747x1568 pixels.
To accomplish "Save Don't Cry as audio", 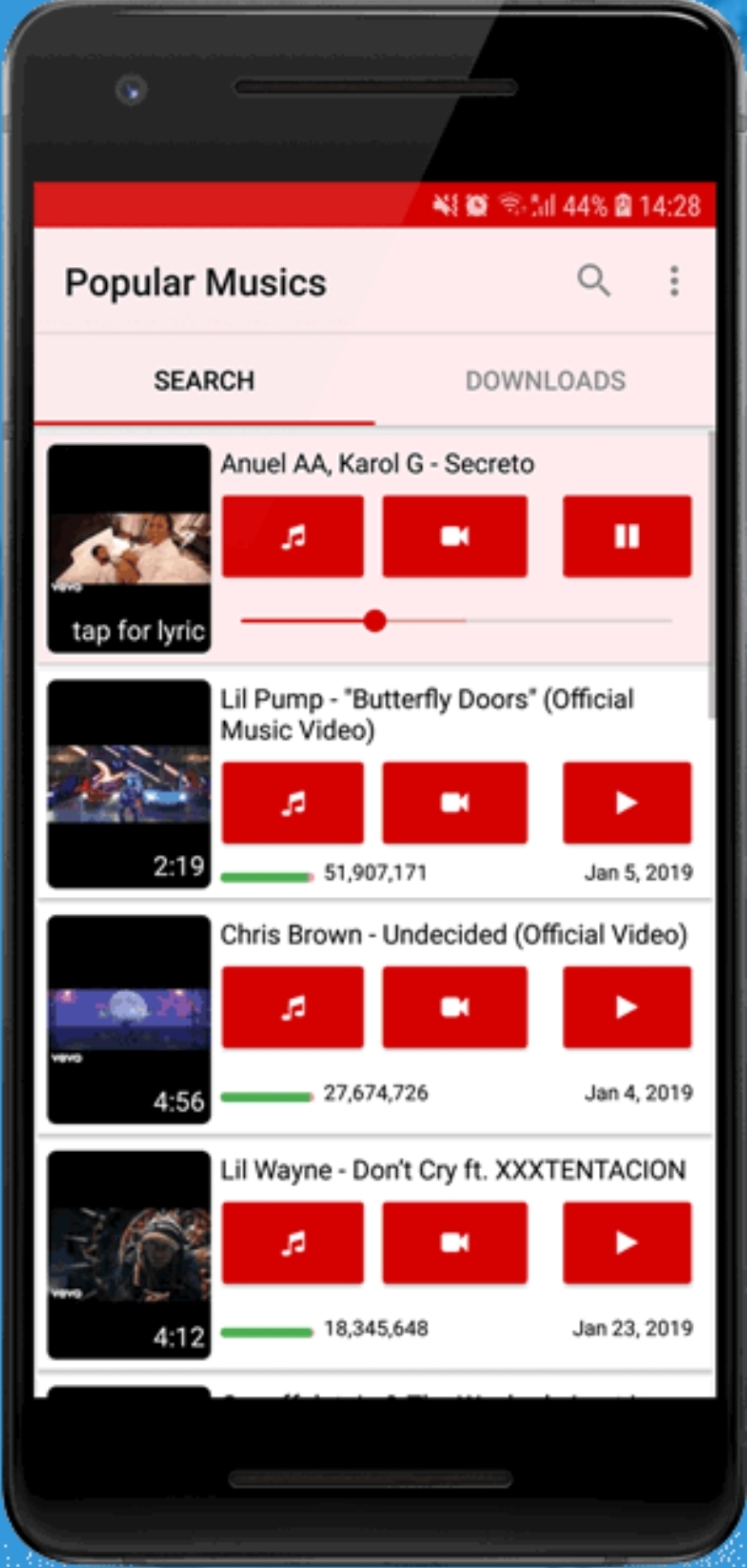I will [293, 1242].
